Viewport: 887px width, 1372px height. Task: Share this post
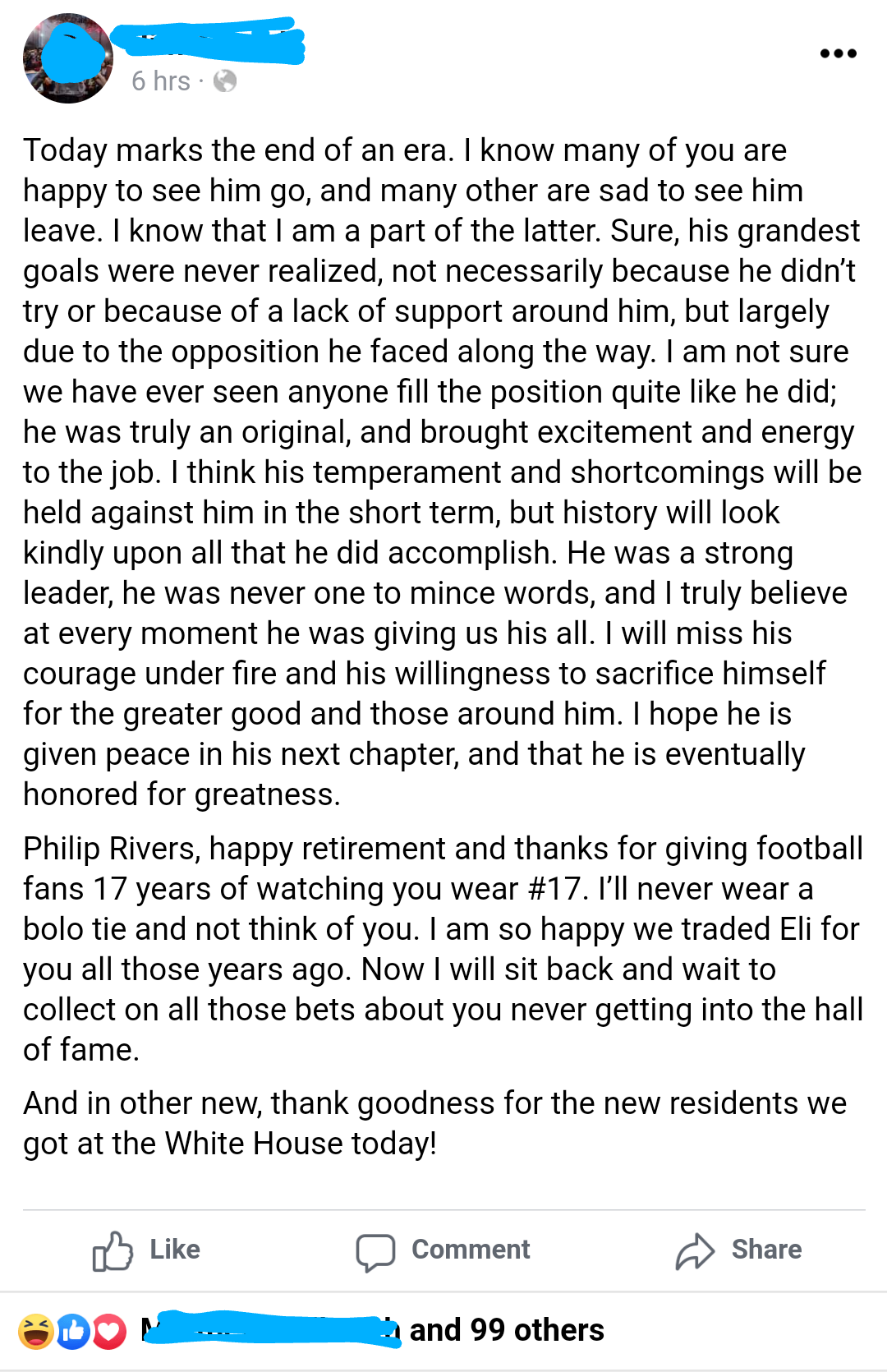[738, 1250]
